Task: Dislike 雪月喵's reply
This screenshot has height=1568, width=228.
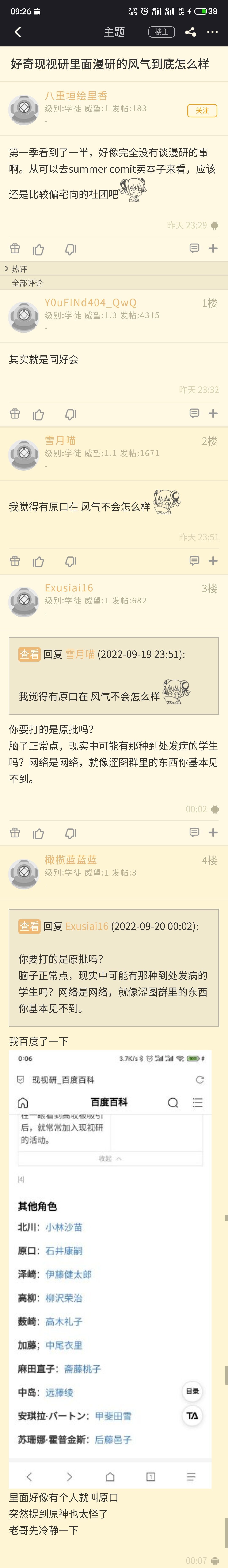Action: [x=71, y=561]
